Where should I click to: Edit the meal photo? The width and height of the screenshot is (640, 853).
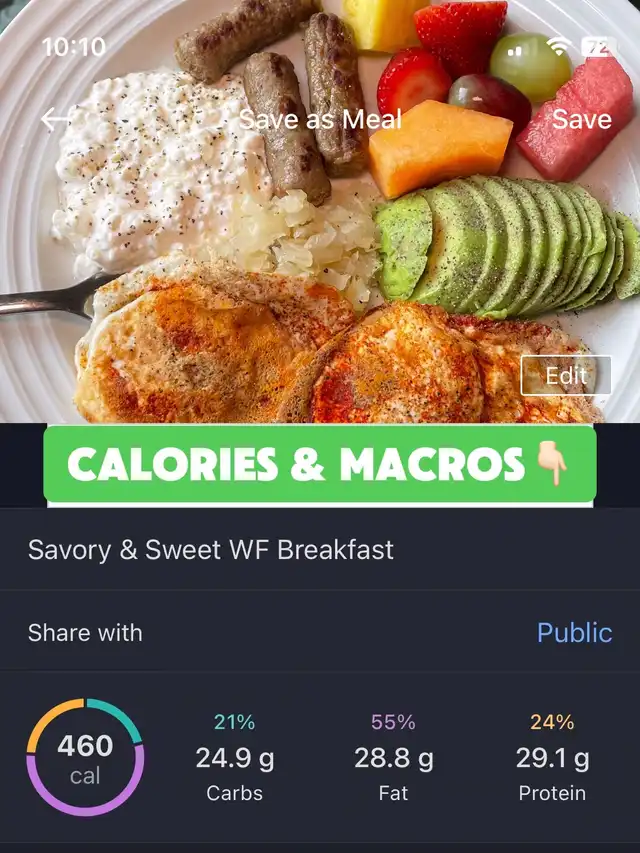(x=566, y=376)
